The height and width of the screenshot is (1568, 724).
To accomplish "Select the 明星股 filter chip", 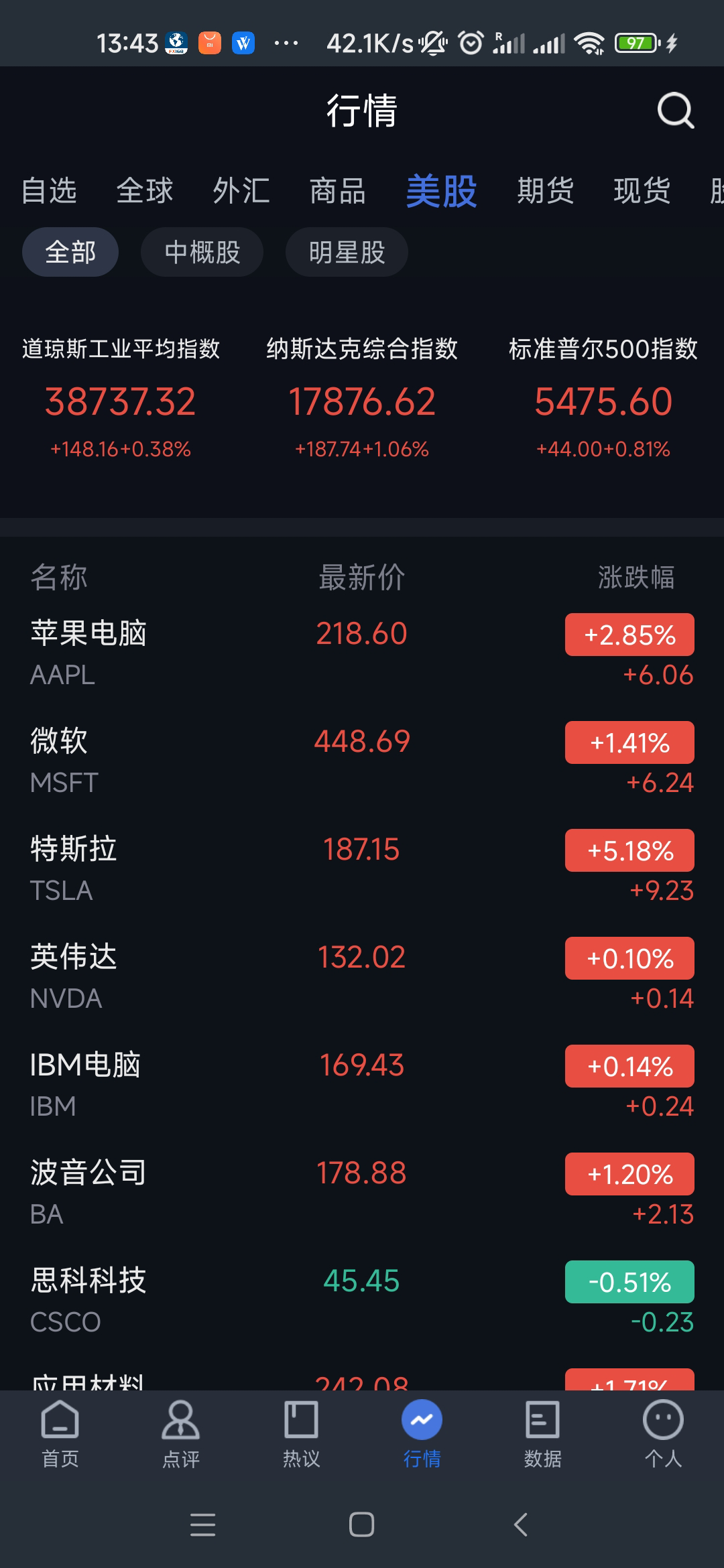I will (347, 253).
